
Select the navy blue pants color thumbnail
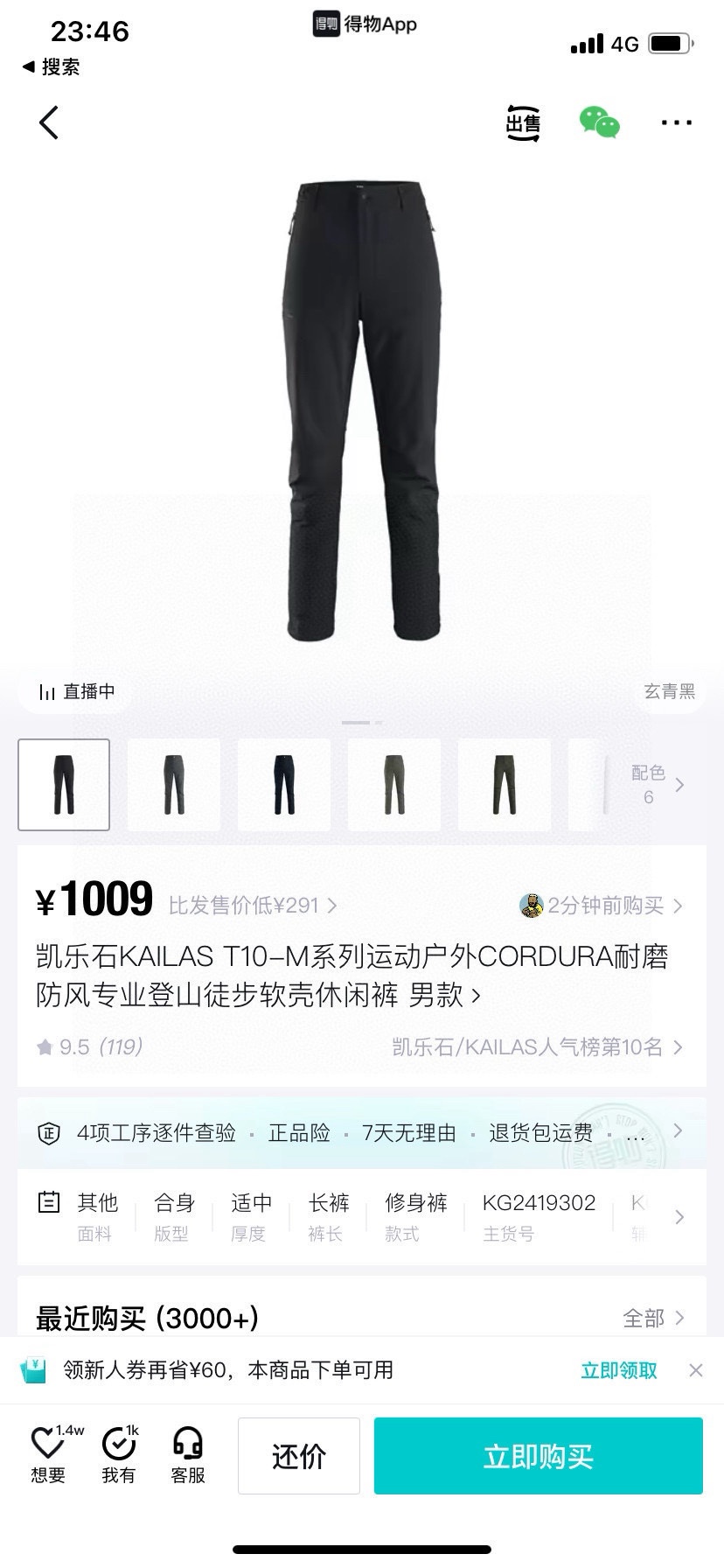[283, 785]
